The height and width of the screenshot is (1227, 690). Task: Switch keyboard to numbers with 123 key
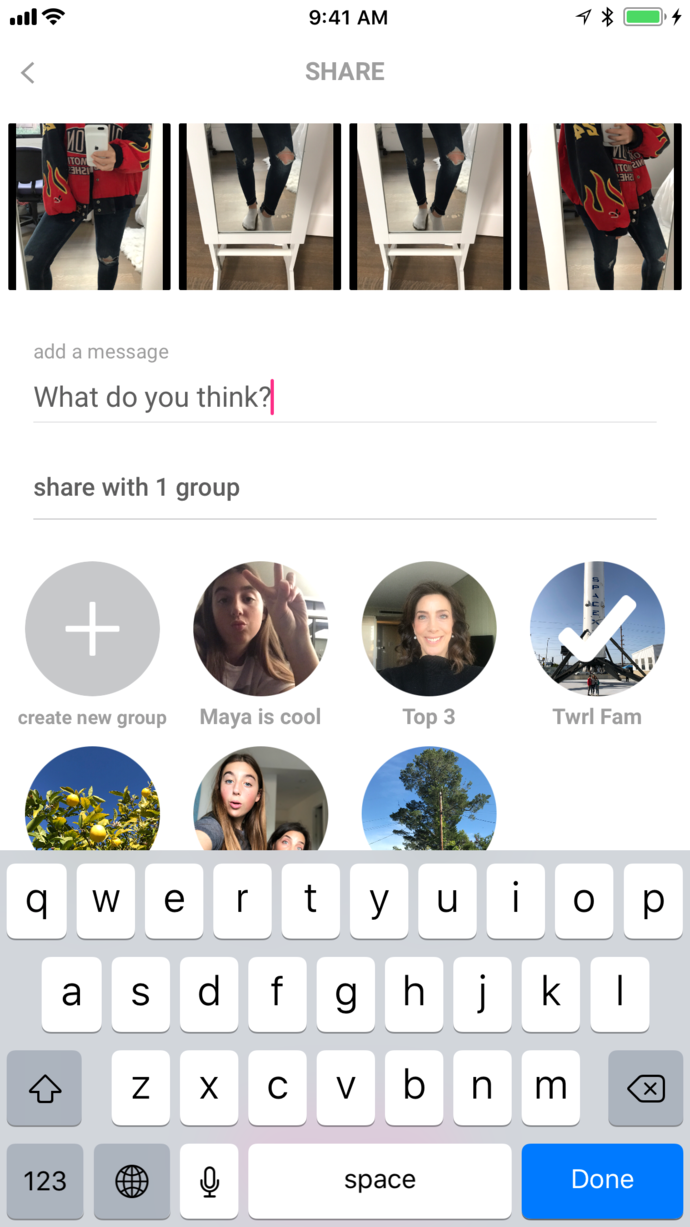click(x=44, y=1180)
